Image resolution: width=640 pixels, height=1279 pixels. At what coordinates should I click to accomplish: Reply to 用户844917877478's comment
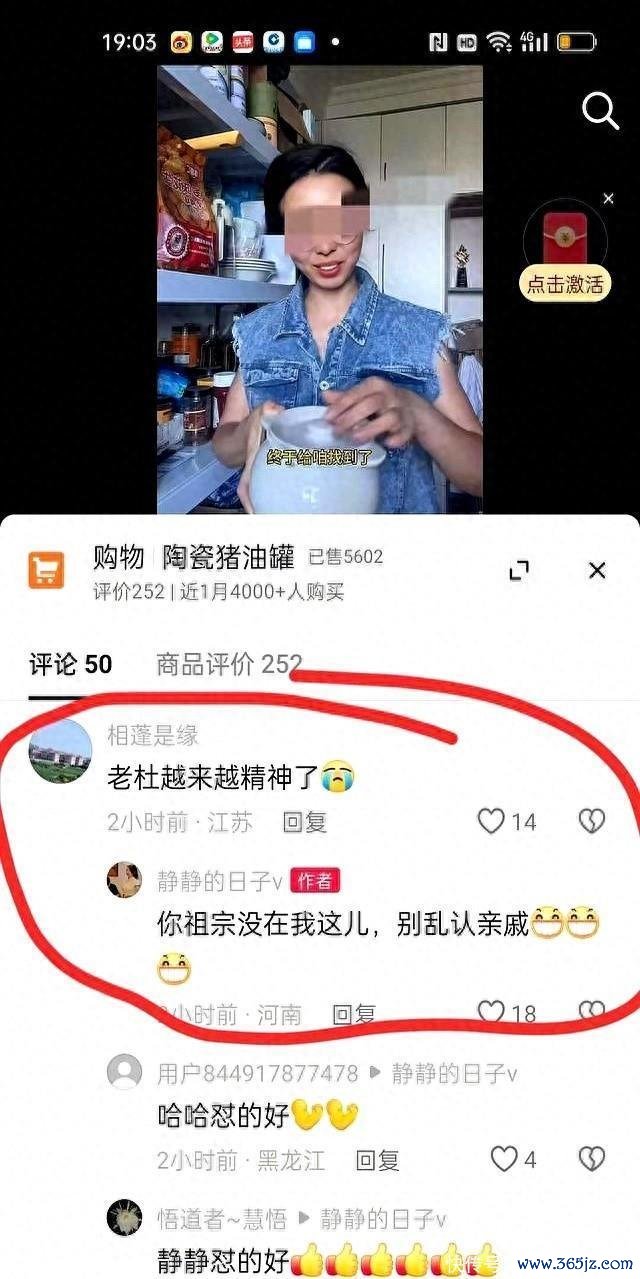[378, 1160]
